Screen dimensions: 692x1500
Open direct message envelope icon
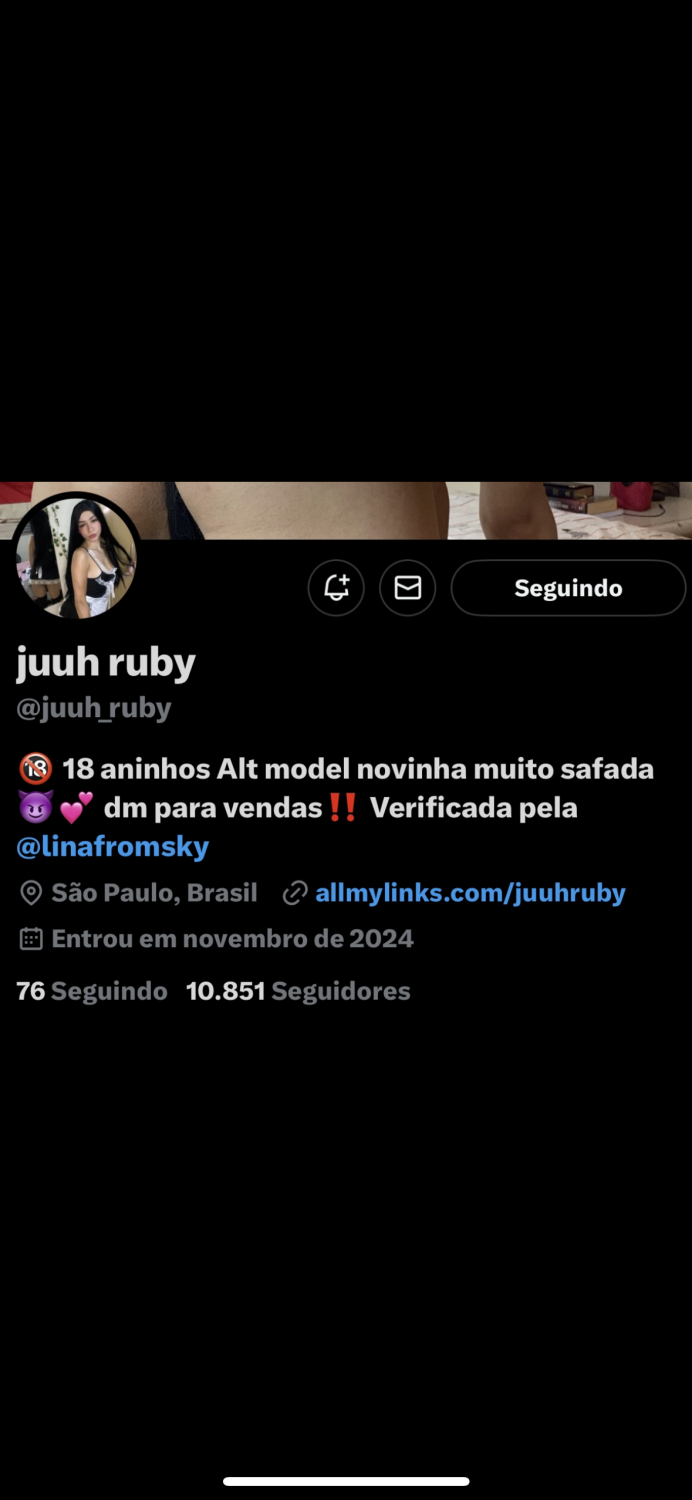click(x=407, y=588)
